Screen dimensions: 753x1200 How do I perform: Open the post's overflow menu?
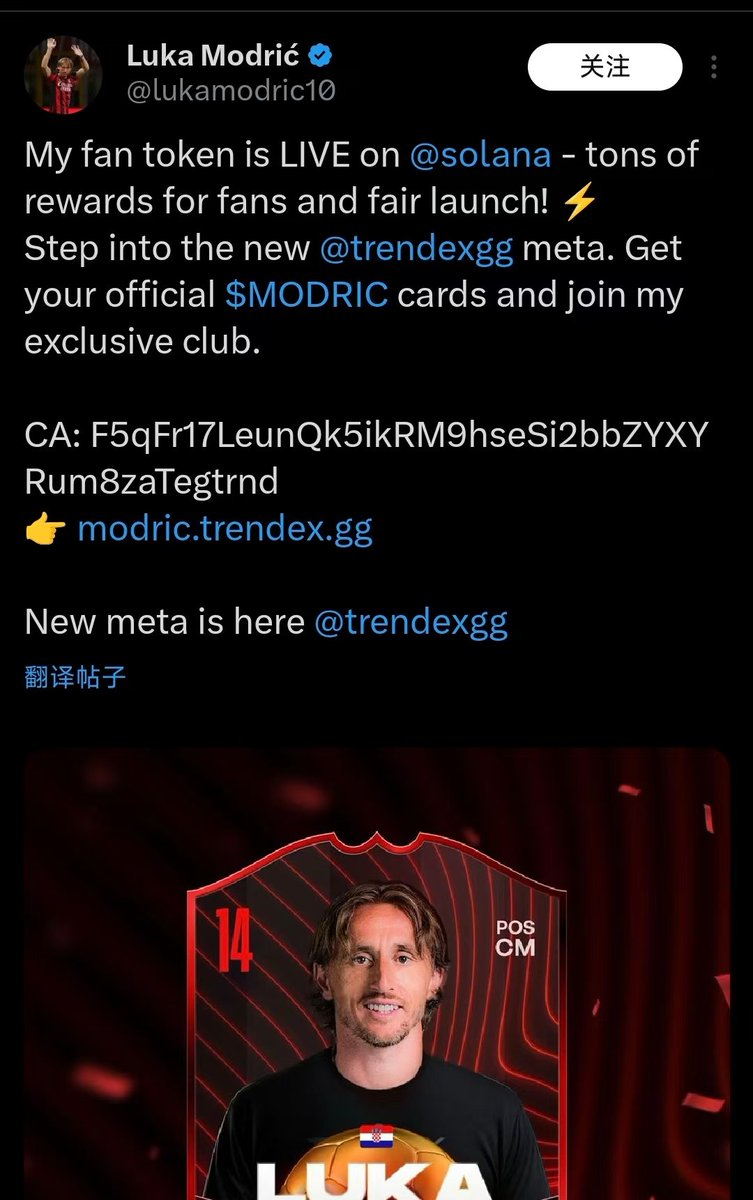[x=713, y=67]
